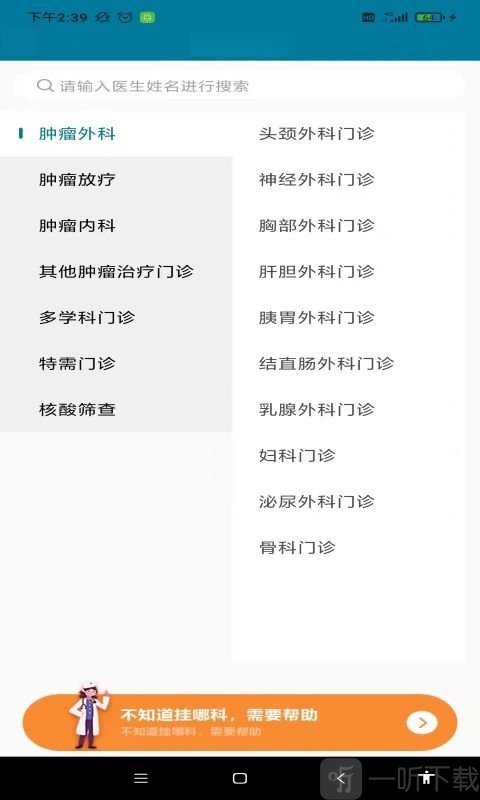Image resolution: width=480 pixels, height=800 pixels.
Task: Switch to 肿瘤内科 category
Action: tap(116, 226)
